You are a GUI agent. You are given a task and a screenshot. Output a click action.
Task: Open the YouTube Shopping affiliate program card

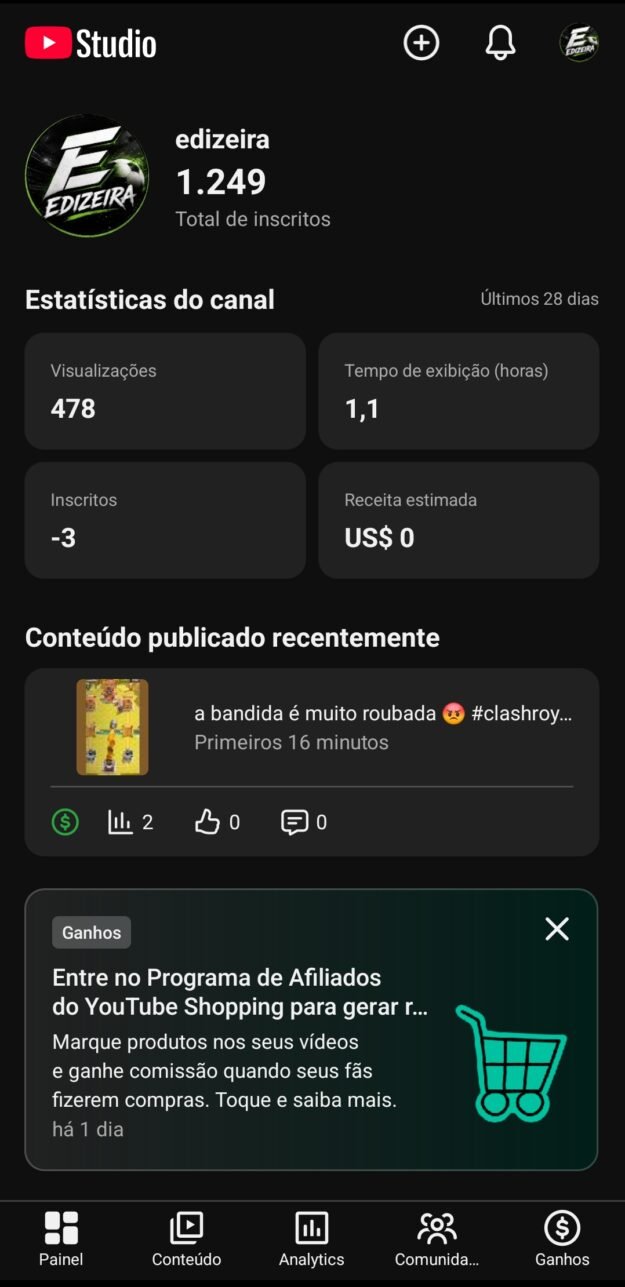312,1030
